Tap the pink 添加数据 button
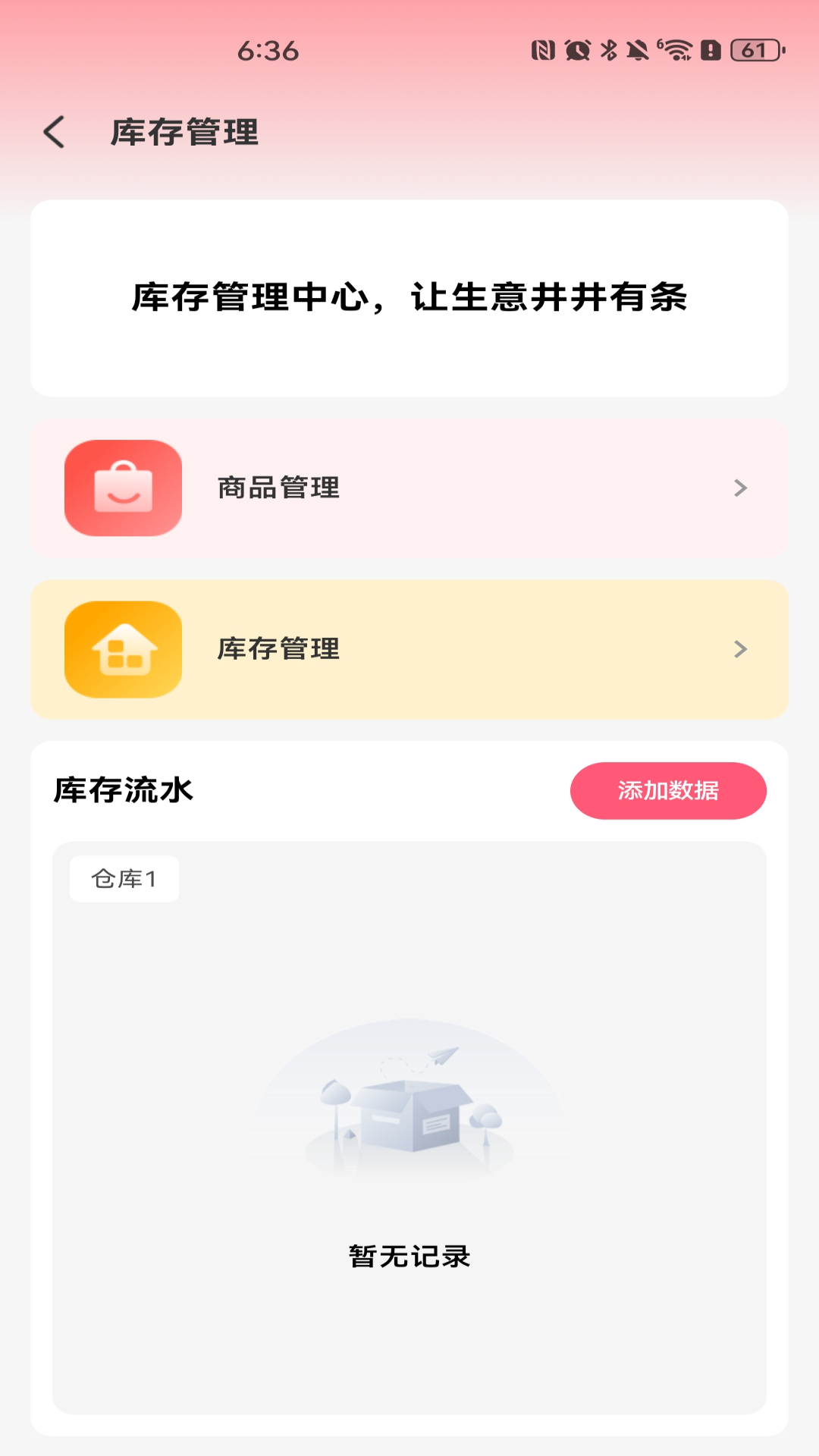This screenshot has height=1456, width=819. (x=669, y=791)
